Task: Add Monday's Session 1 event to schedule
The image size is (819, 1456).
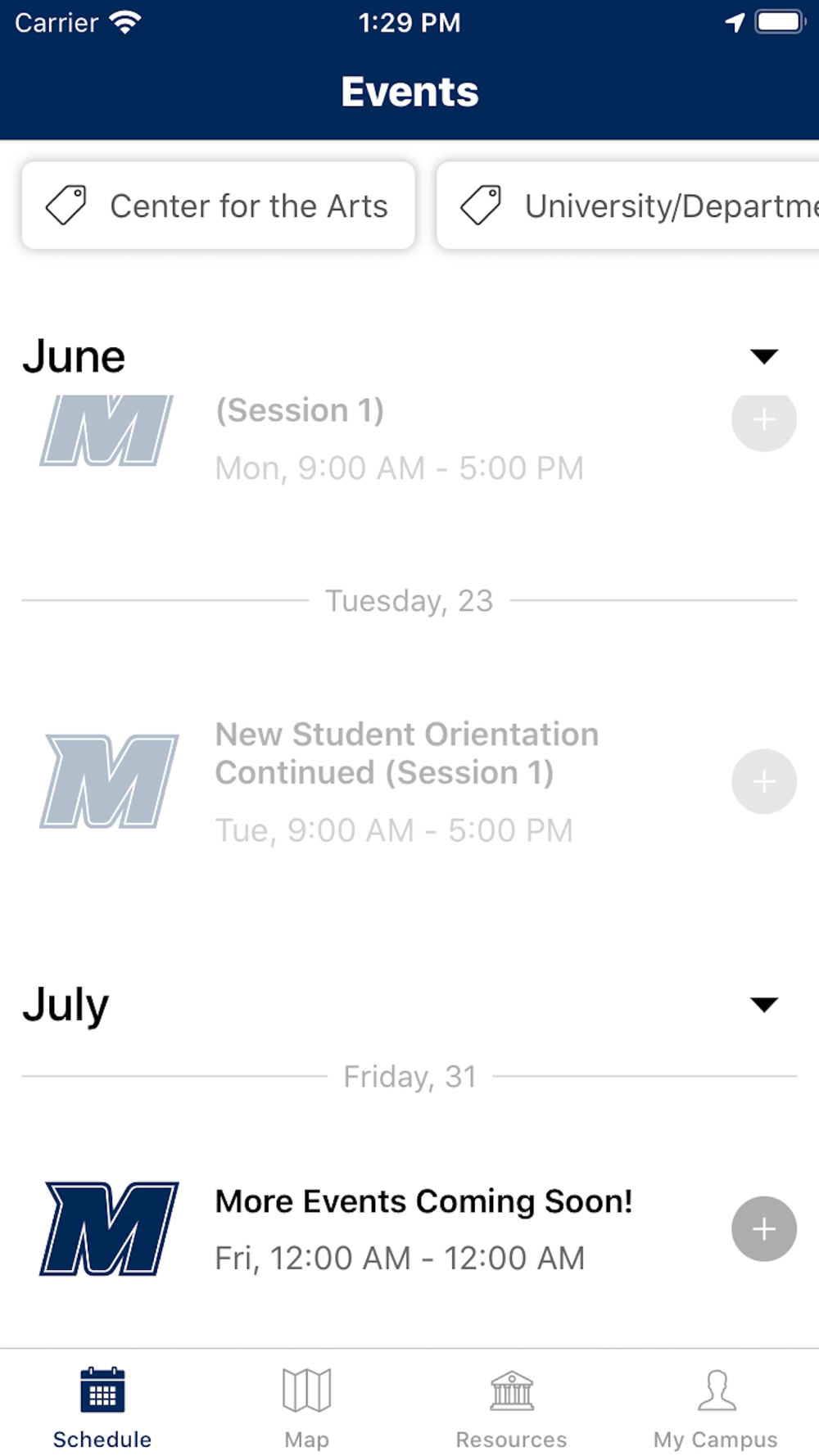Action: point(763,420)
